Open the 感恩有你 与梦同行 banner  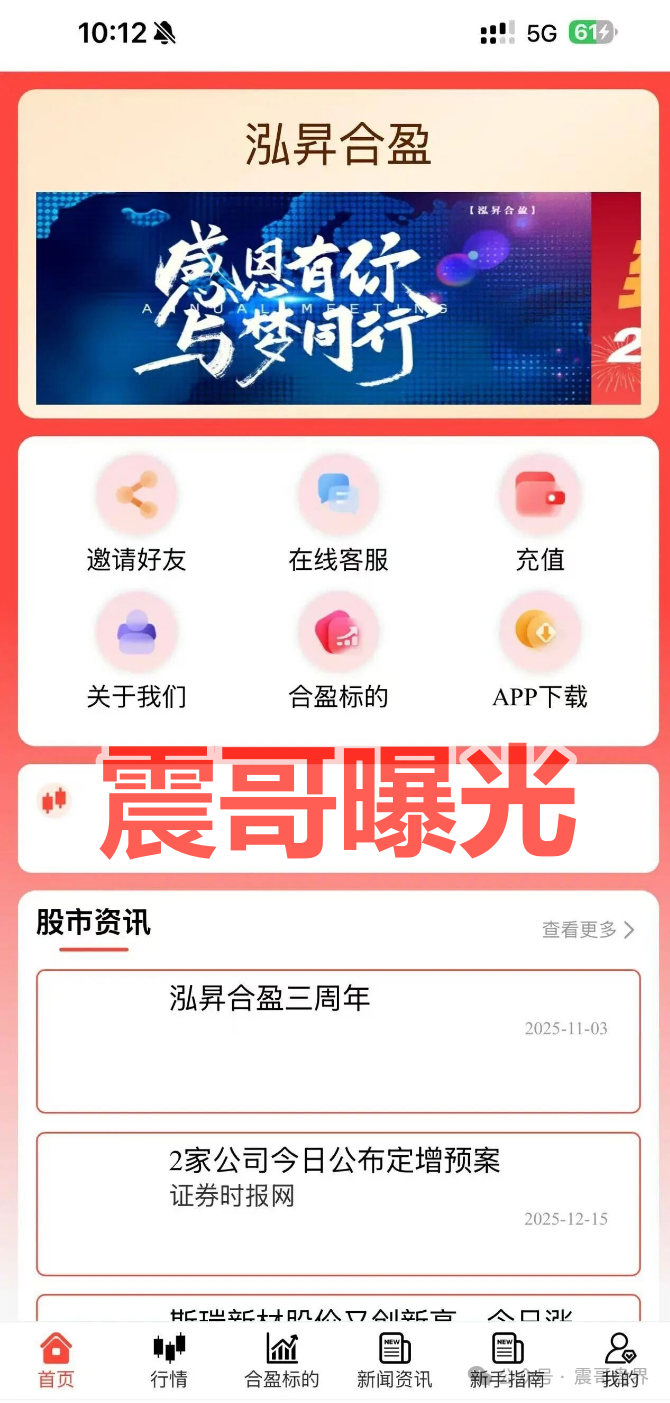[314, 298]
